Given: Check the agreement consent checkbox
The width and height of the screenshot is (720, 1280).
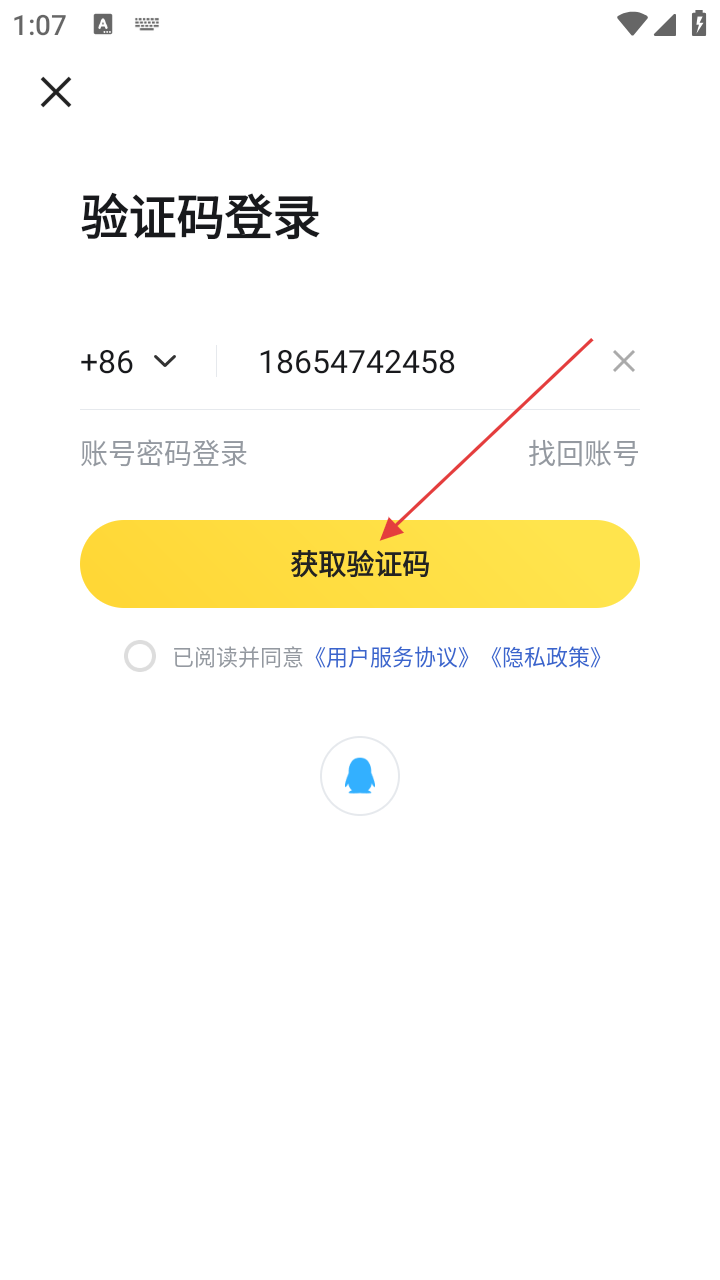Looking at the screenshot, I should coord(140,656).
